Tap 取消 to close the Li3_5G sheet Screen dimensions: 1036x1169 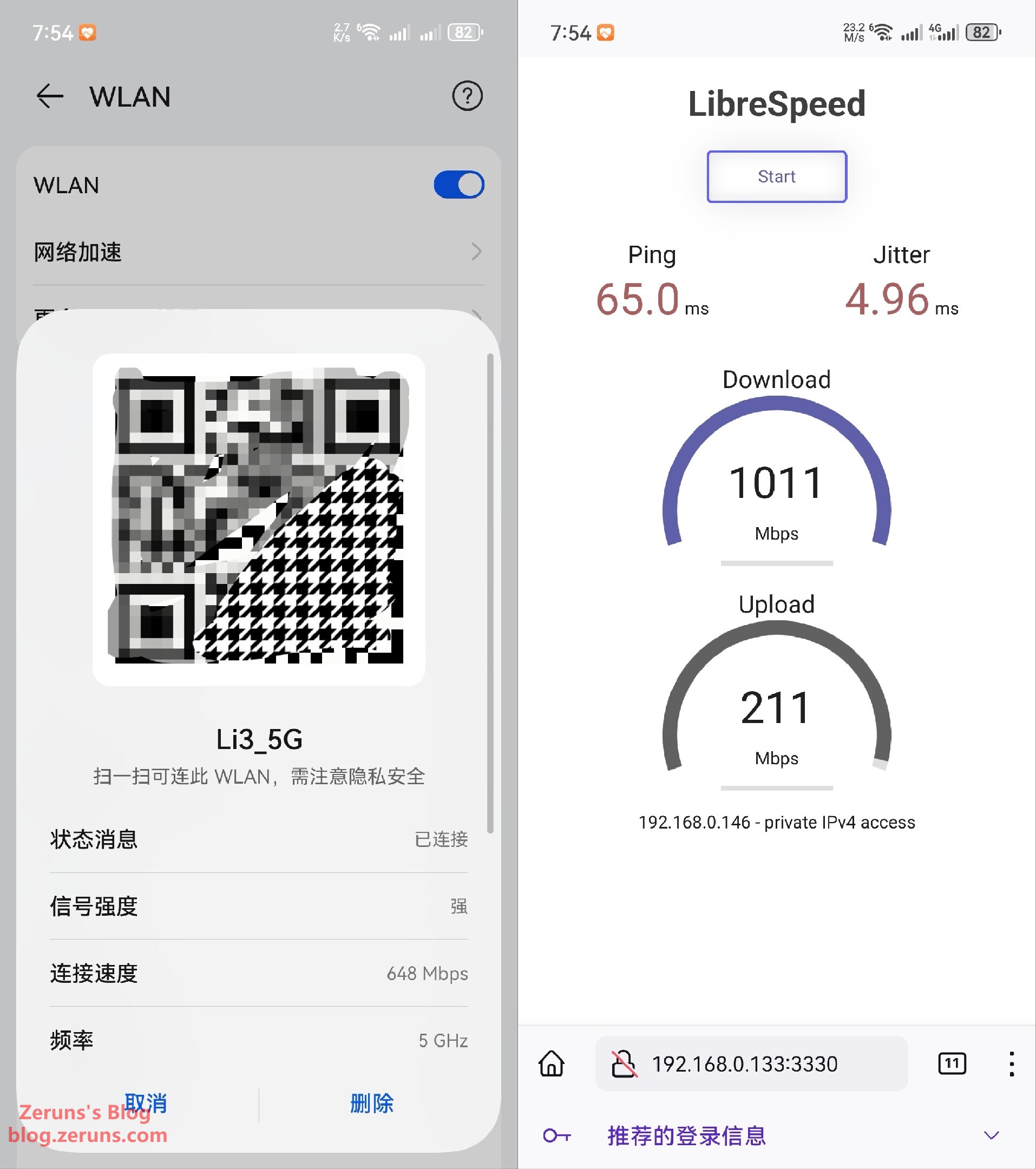[x=145, y=1102]
